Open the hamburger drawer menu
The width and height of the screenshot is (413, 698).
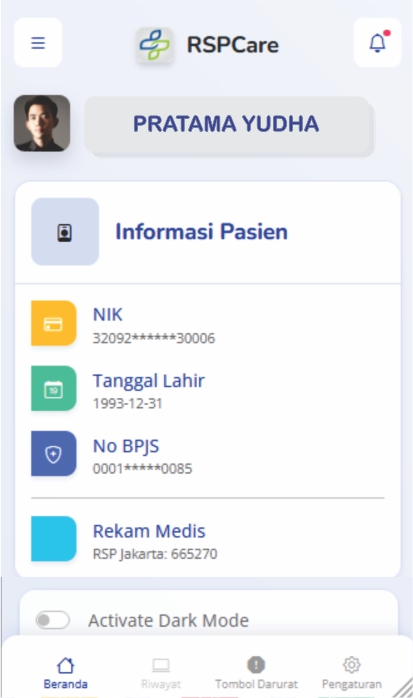pos(38,43)
